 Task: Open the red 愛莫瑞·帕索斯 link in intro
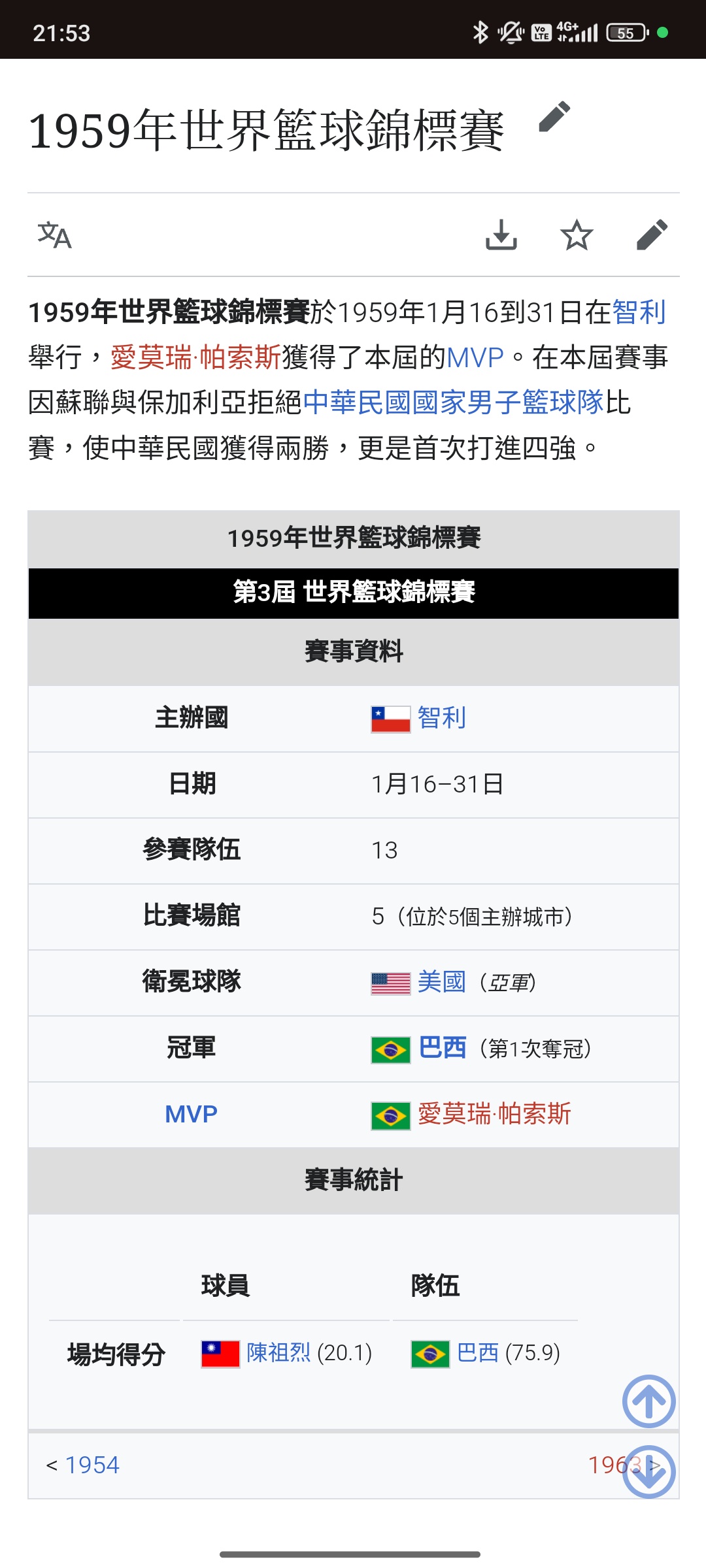coord(195,357)
